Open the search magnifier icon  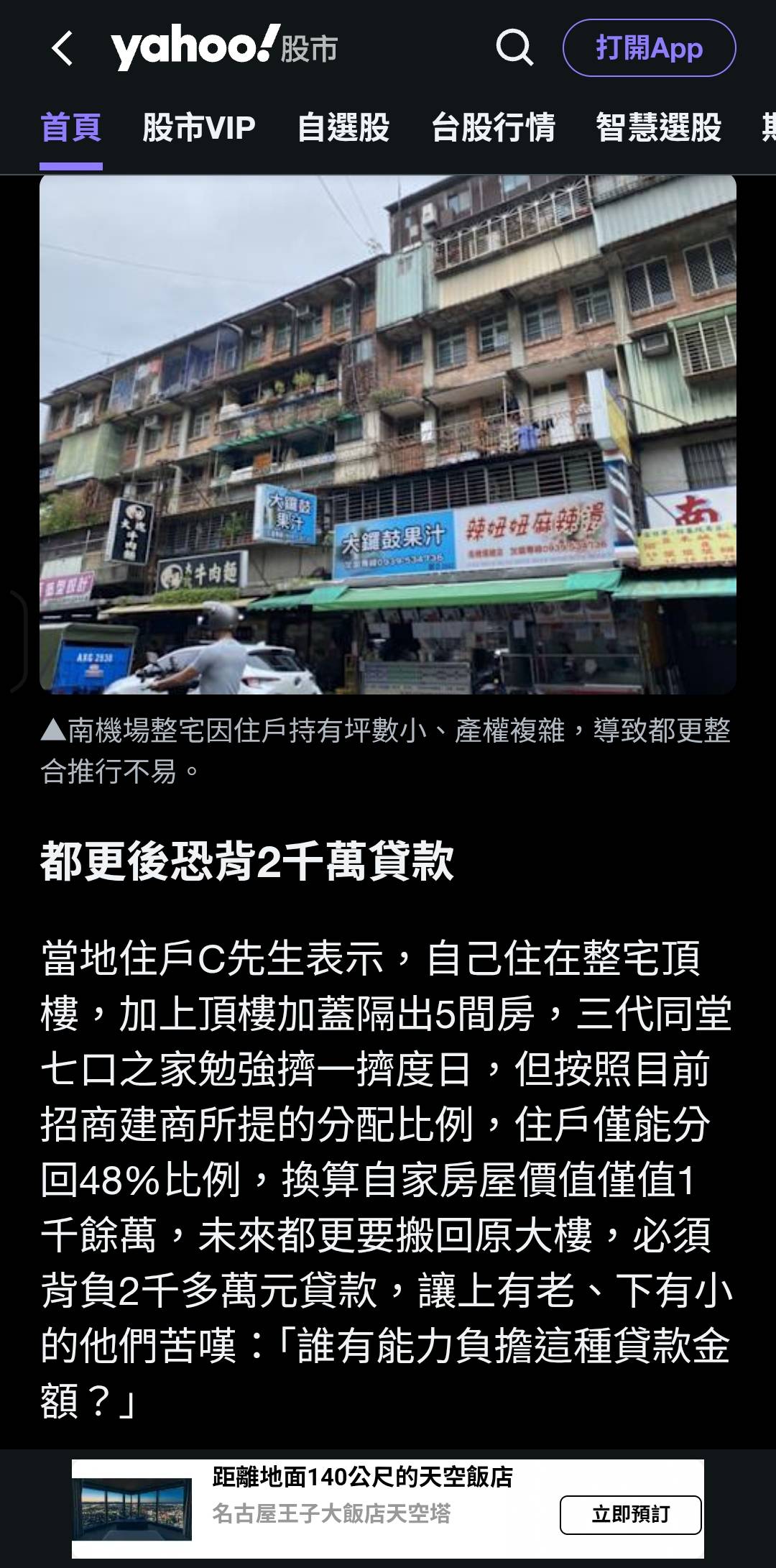pos(514,48)
